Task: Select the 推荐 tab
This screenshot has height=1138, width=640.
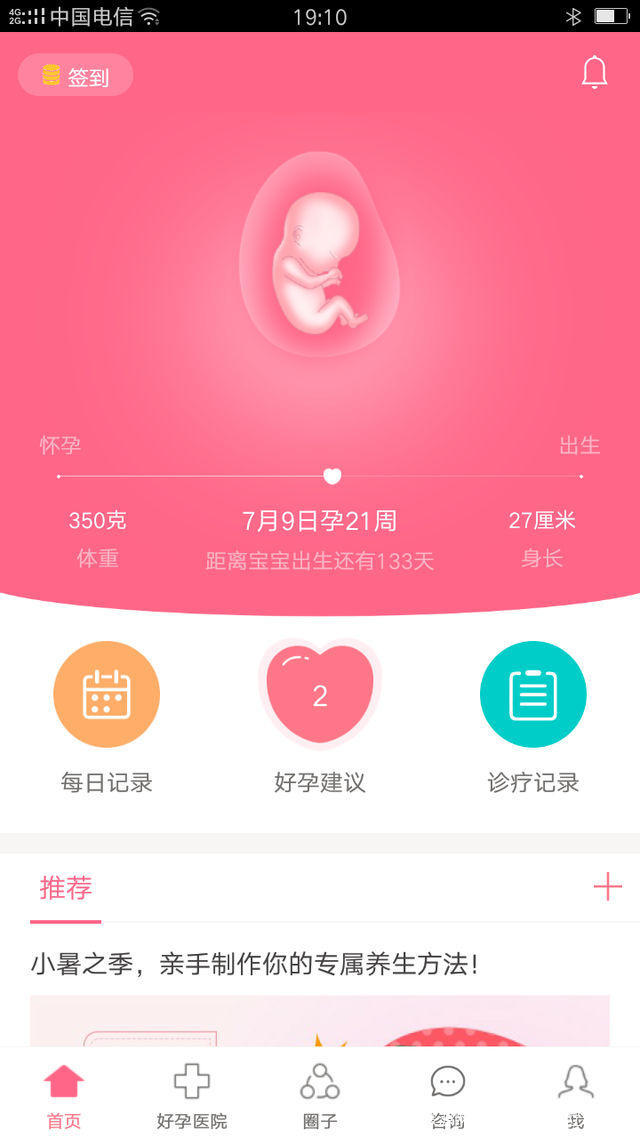Action: (x=66, y=888)
